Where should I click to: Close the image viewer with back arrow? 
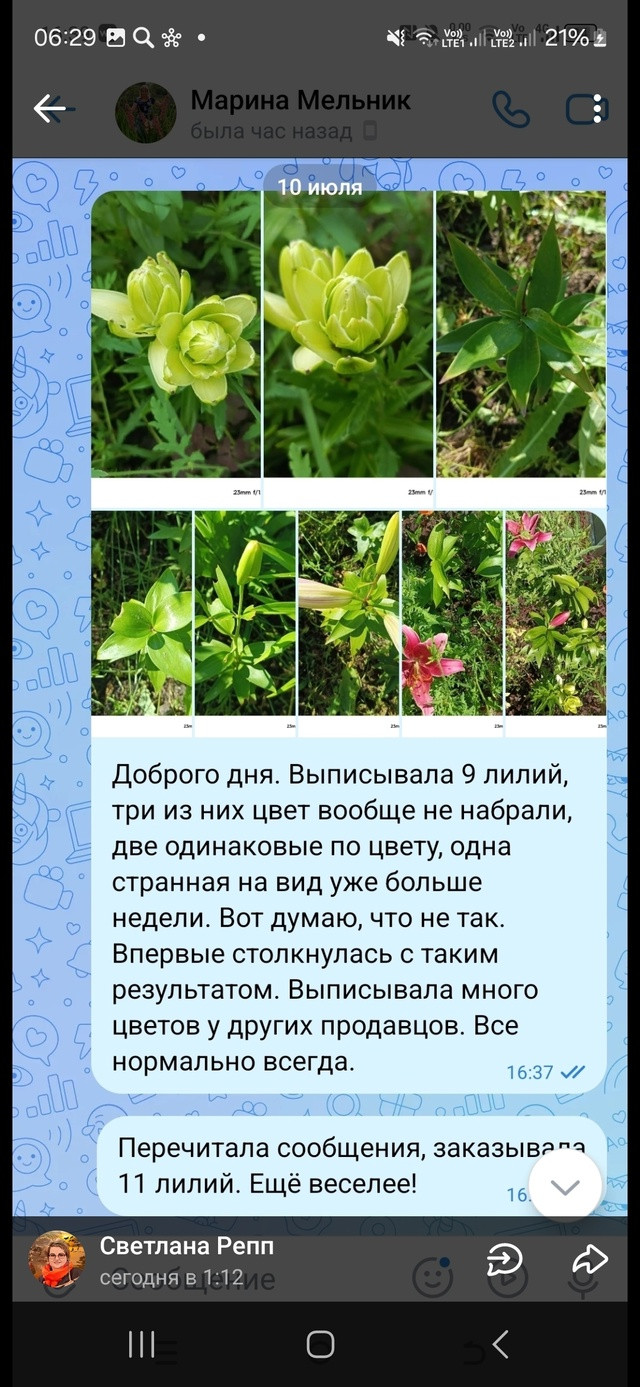48,109
